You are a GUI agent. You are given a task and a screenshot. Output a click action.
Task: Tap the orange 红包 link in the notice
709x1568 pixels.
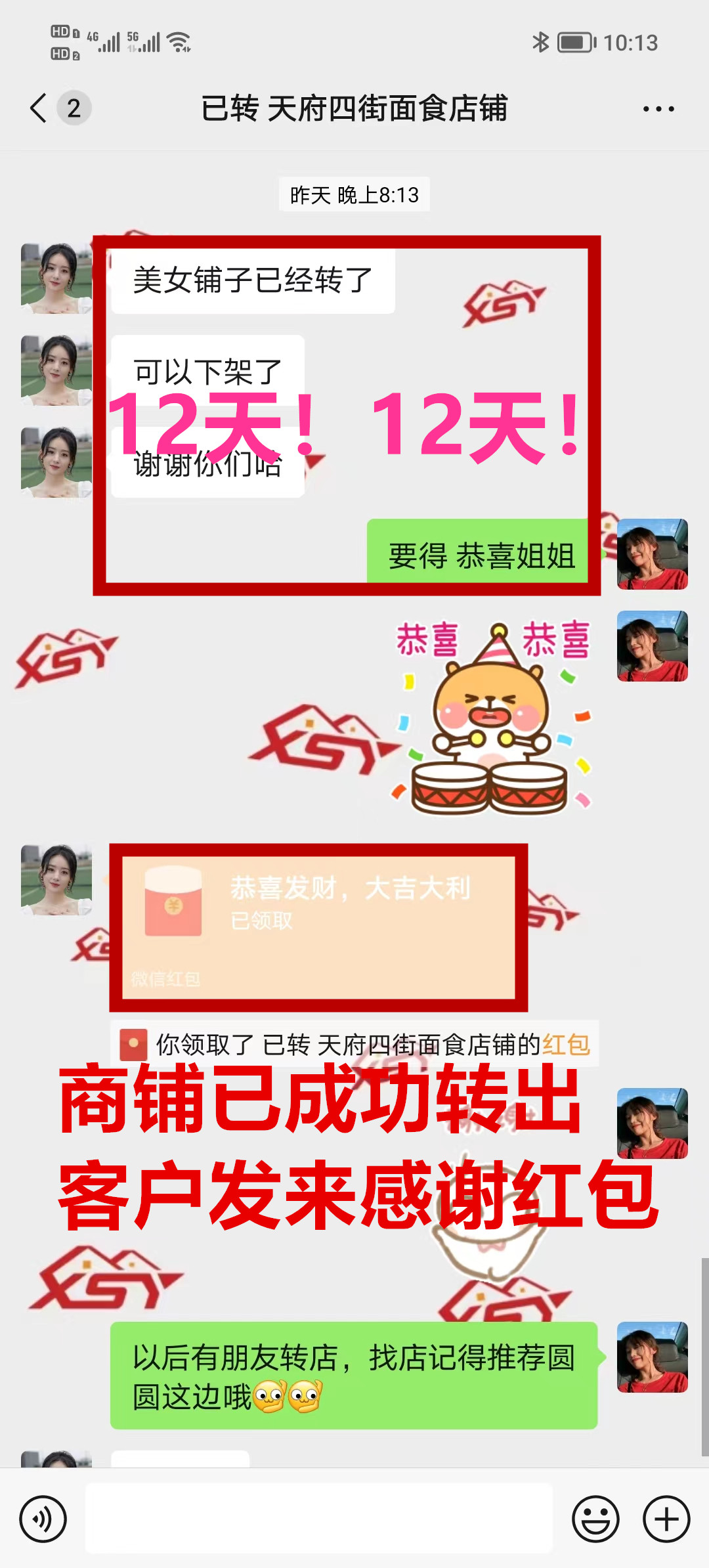point(566,1045)
